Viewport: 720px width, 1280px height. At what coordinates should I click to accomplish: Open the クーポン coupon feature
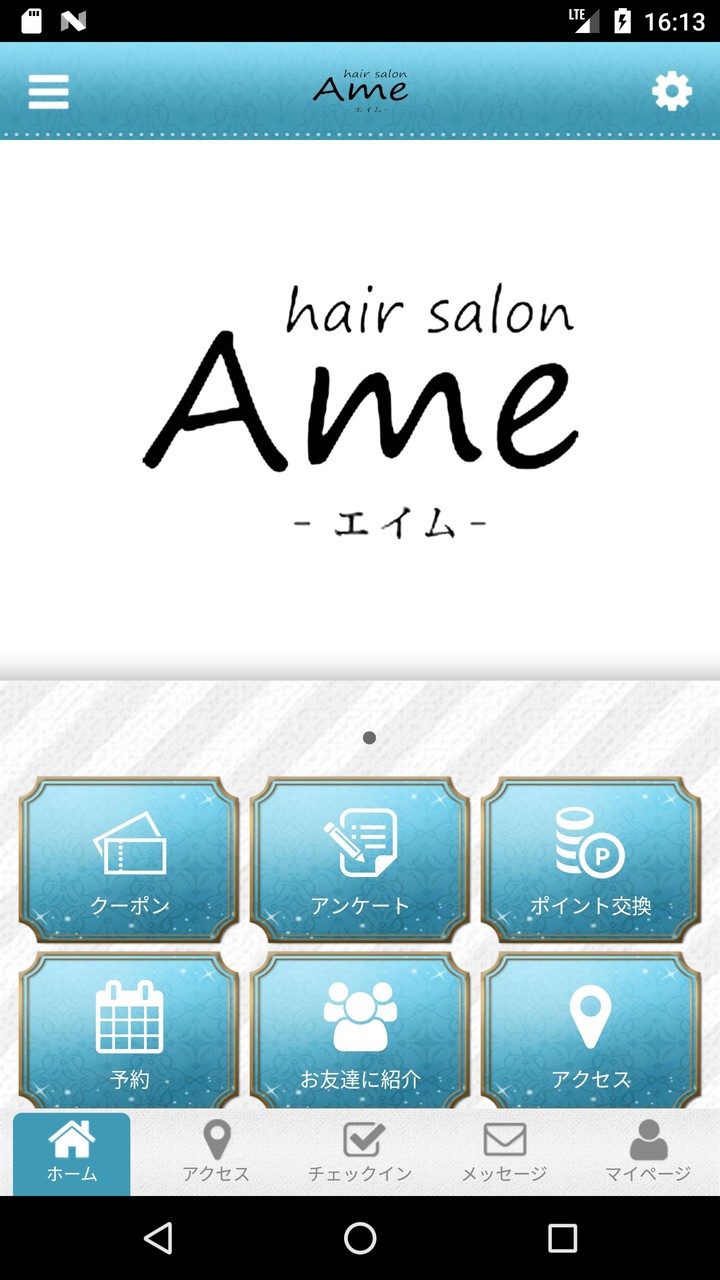(131, 860)
